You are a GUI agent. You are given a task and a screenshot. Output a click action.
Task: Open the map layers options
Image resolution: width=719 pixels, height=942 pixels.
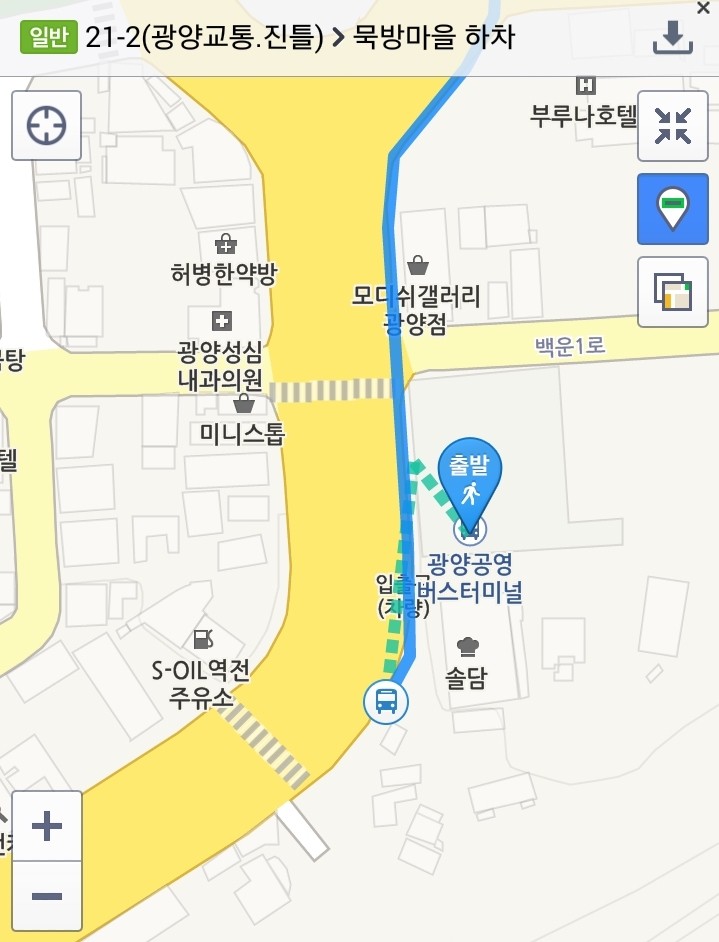click(x=672, y=292)
